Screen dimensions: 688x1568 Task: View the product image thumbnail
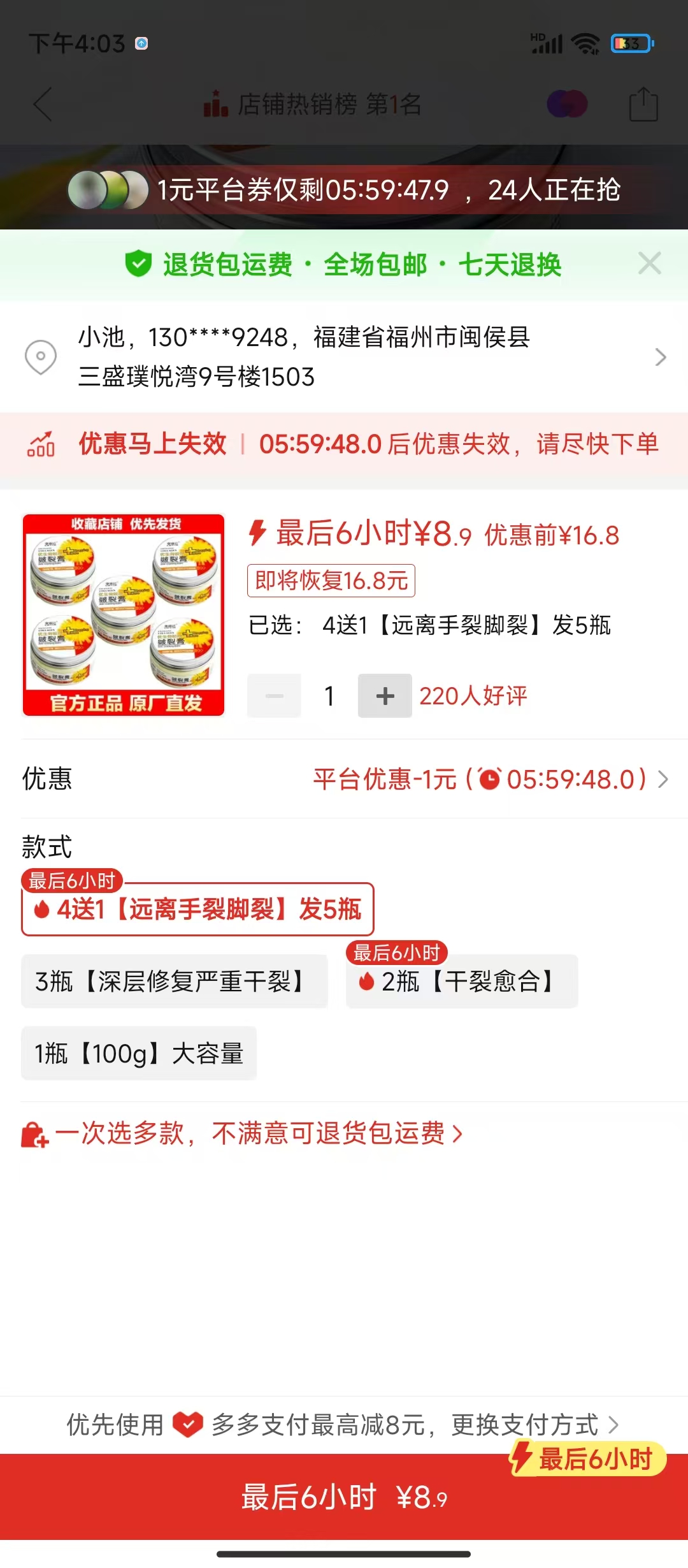pos(124,615)
